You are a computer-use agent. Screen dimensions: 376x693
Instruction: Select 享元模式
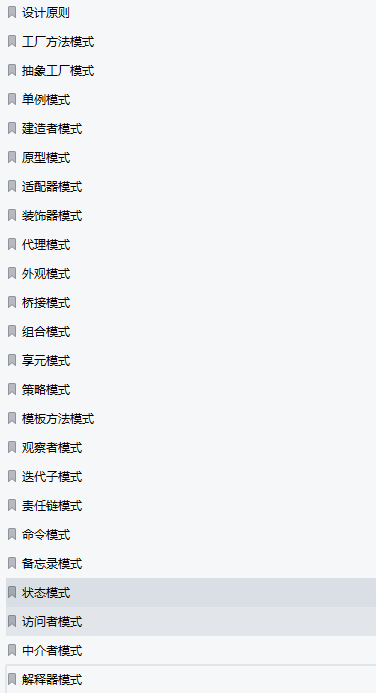tap(191, 361)
